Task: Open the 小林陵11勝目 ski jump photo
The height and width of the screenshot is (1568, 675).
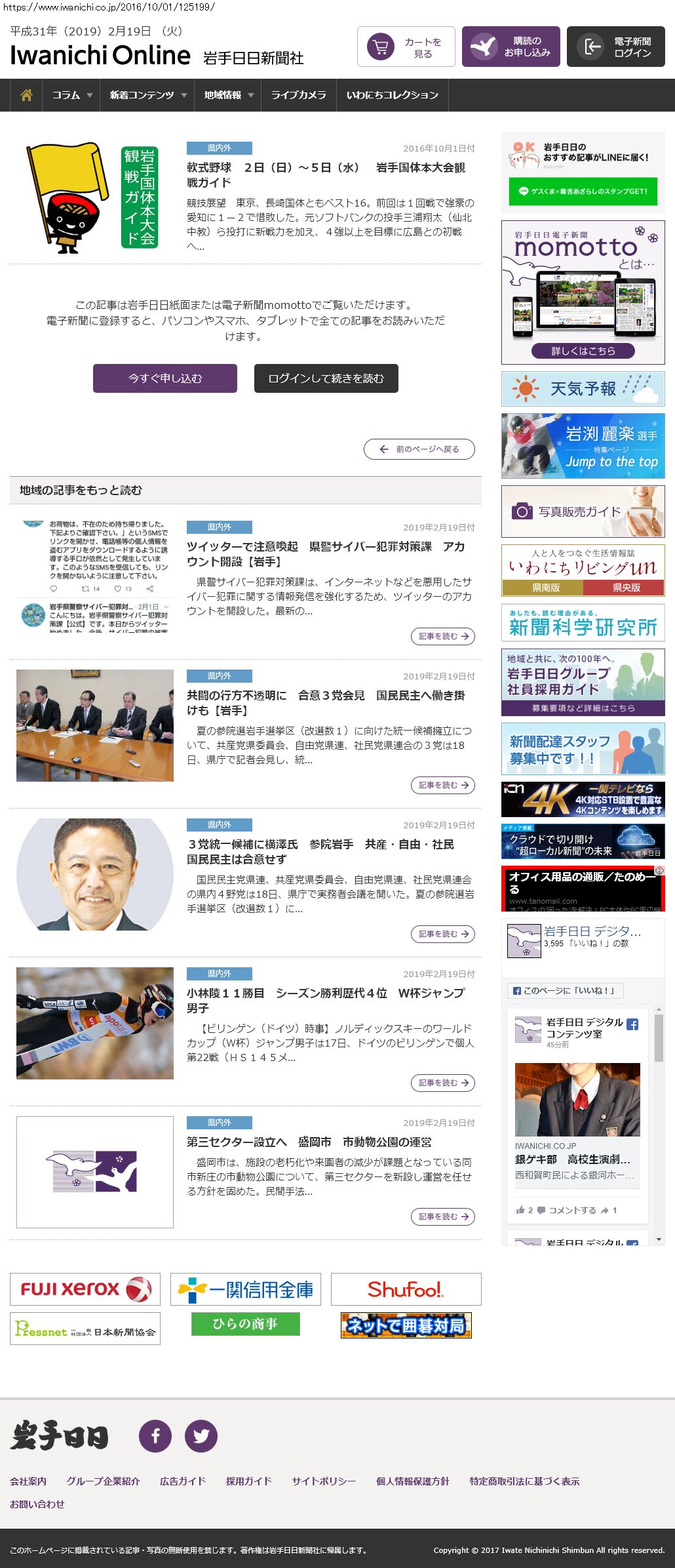Action: (95, 1023)
